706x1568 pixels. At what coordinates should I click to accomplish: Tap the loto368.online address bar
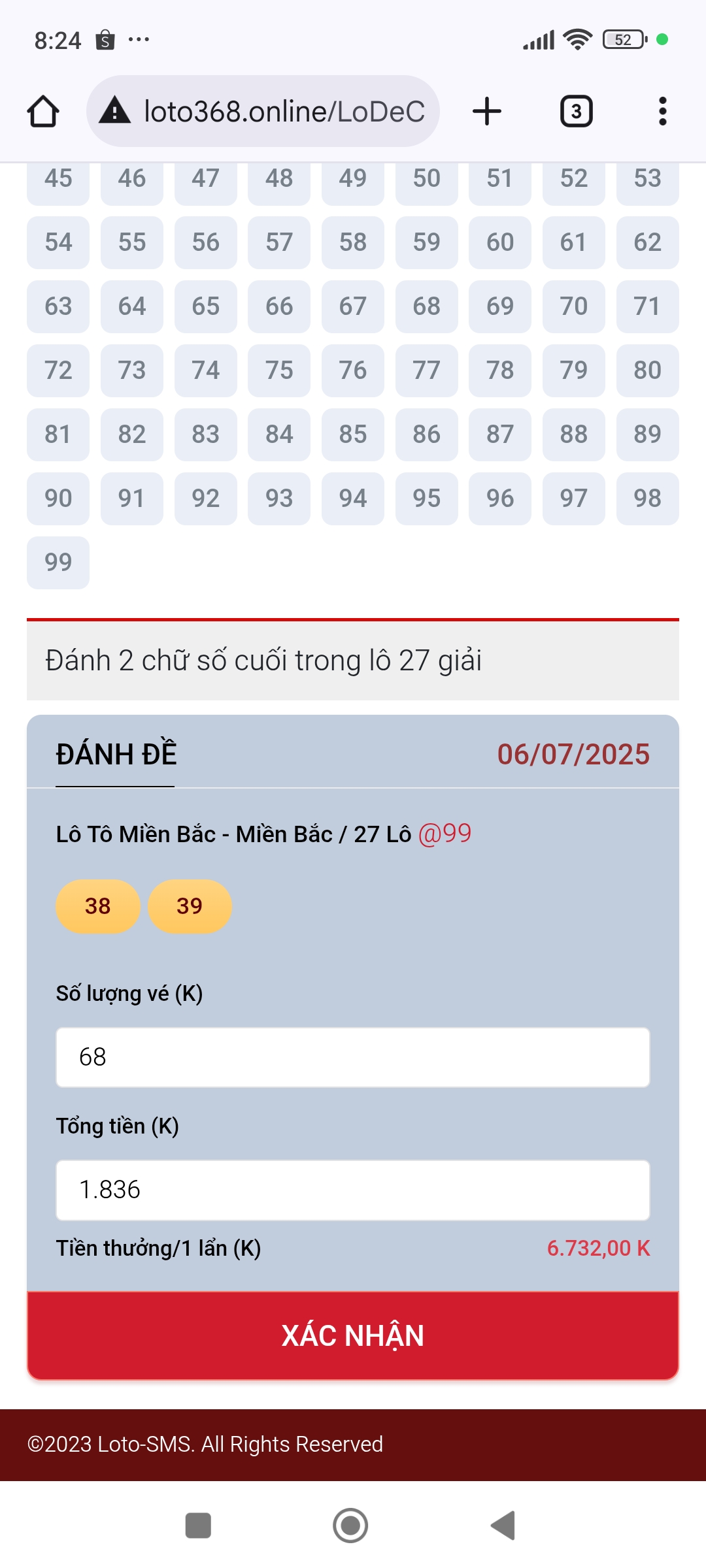click(x=263, y=111)
